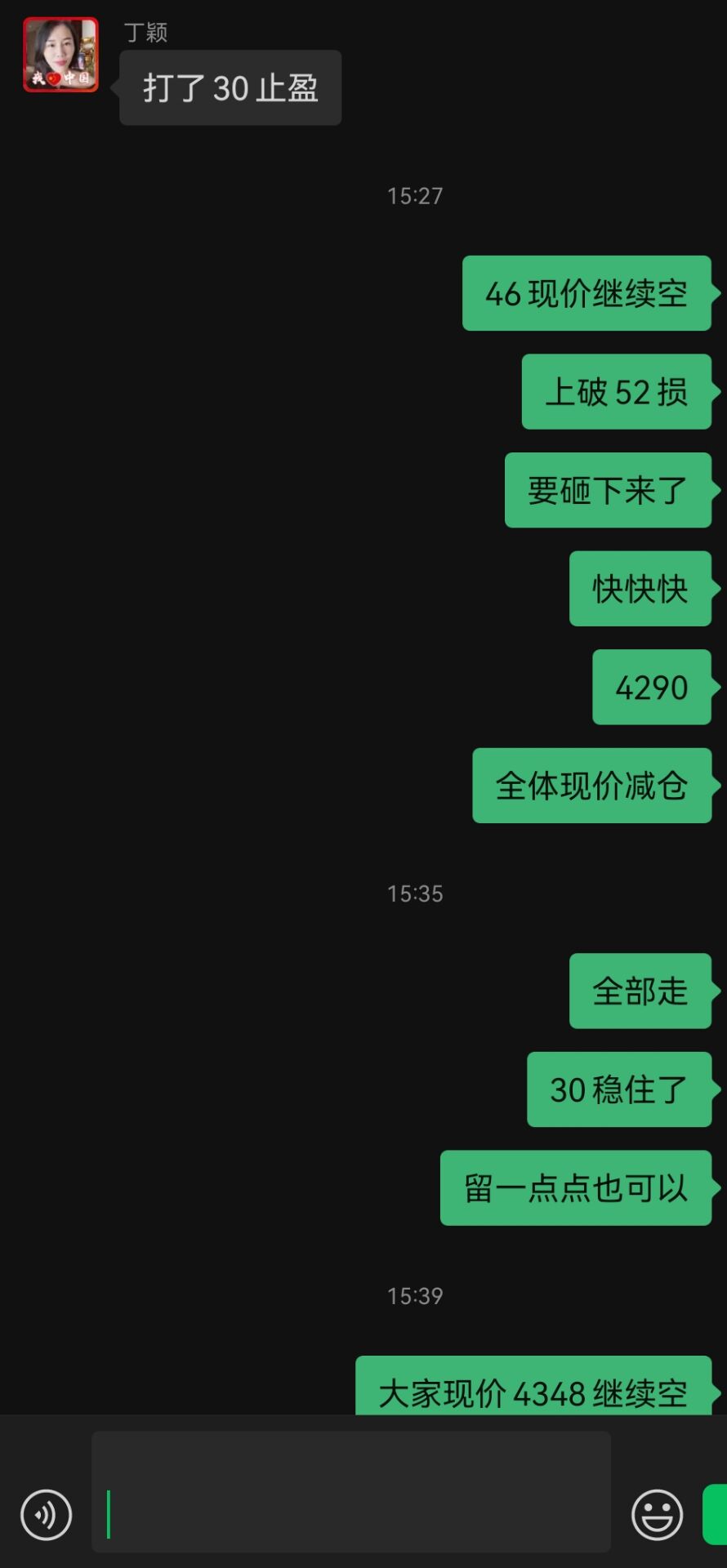
Task: Tap the green send button
Action: click(716, 1515)
